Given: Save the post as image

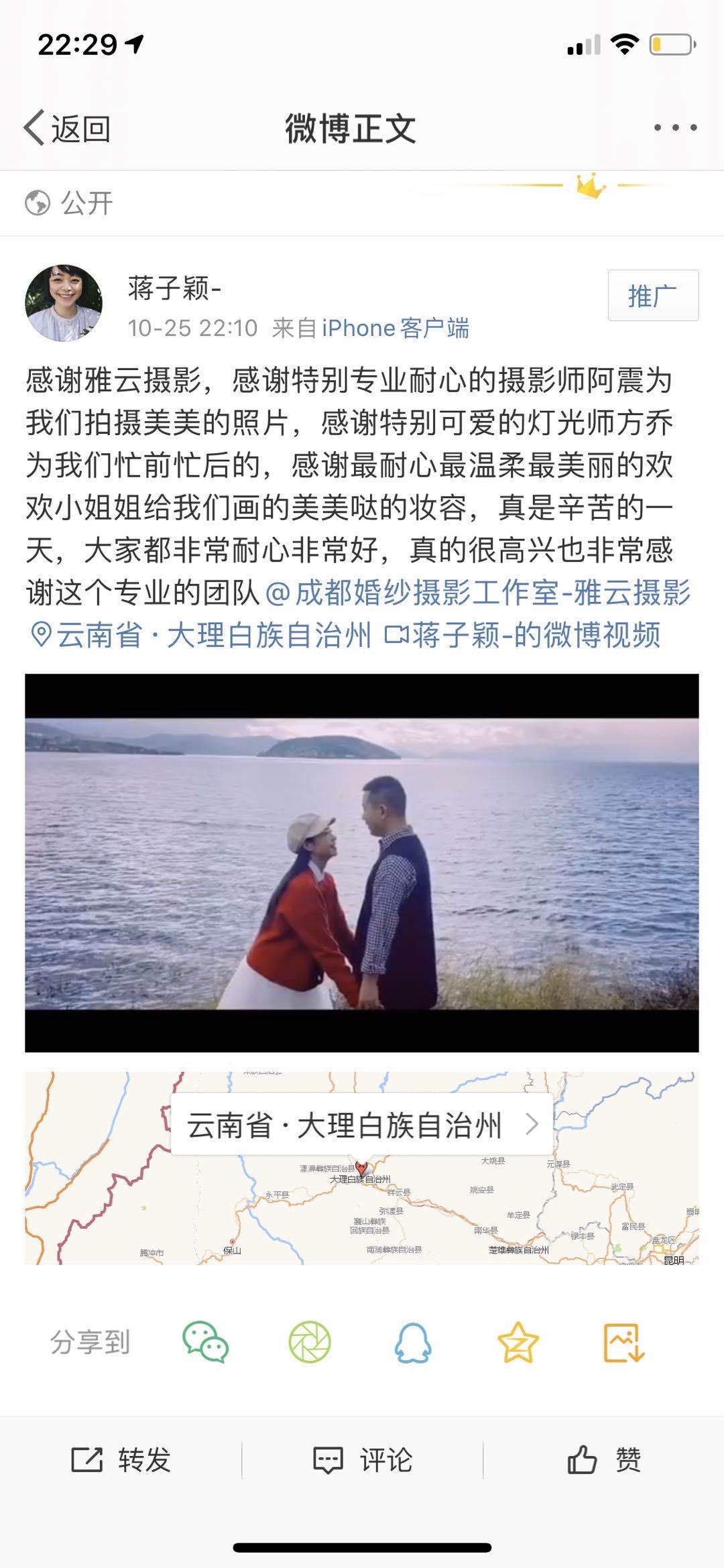Looking at the screenshot, I should click(x=623, y=1342).
